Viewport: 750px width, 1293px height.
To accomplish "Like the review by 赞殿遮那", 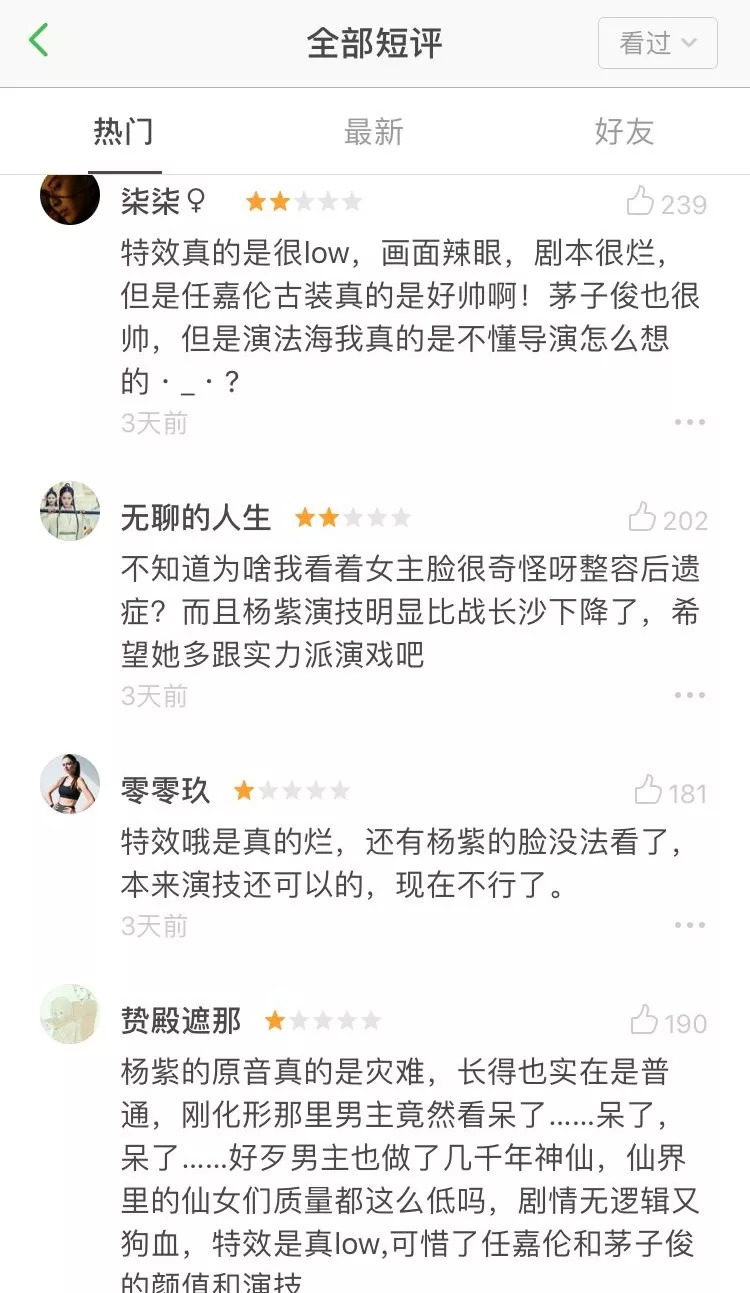I will coord(645,1021).
